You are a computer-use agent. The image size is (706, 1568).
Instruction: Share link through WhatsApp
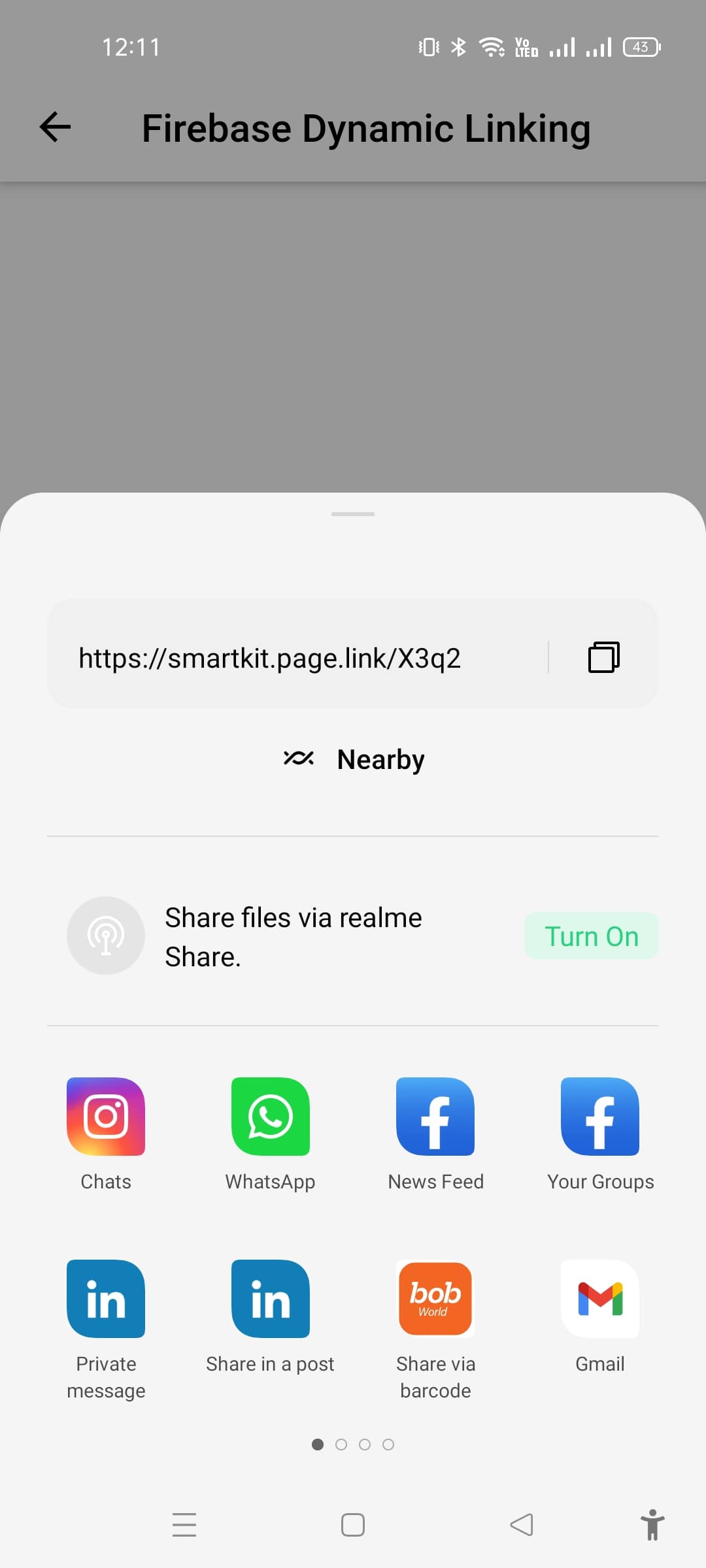pyautogui.click(x=271, y=1117)
